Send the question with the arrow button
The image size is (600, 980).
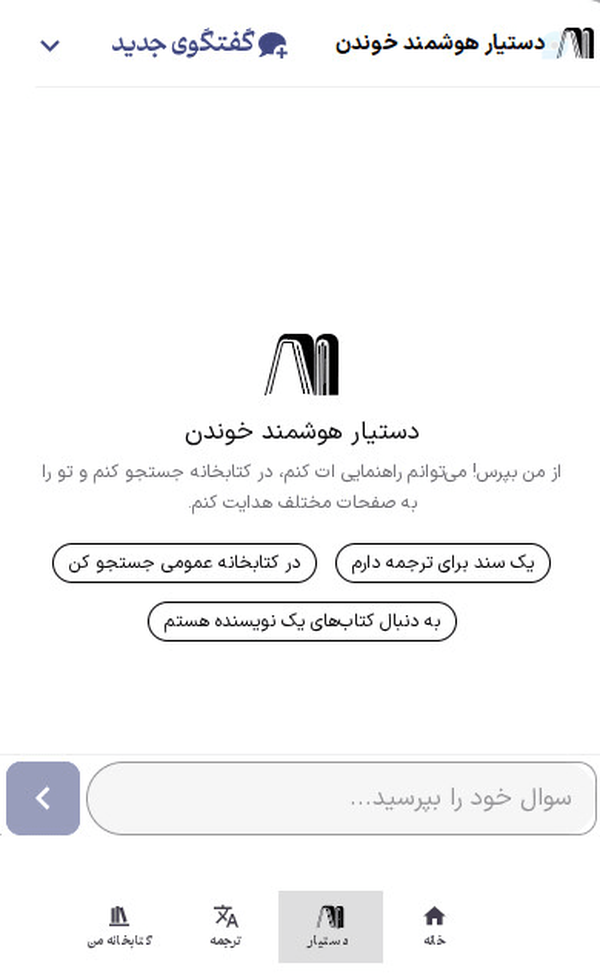43,798
